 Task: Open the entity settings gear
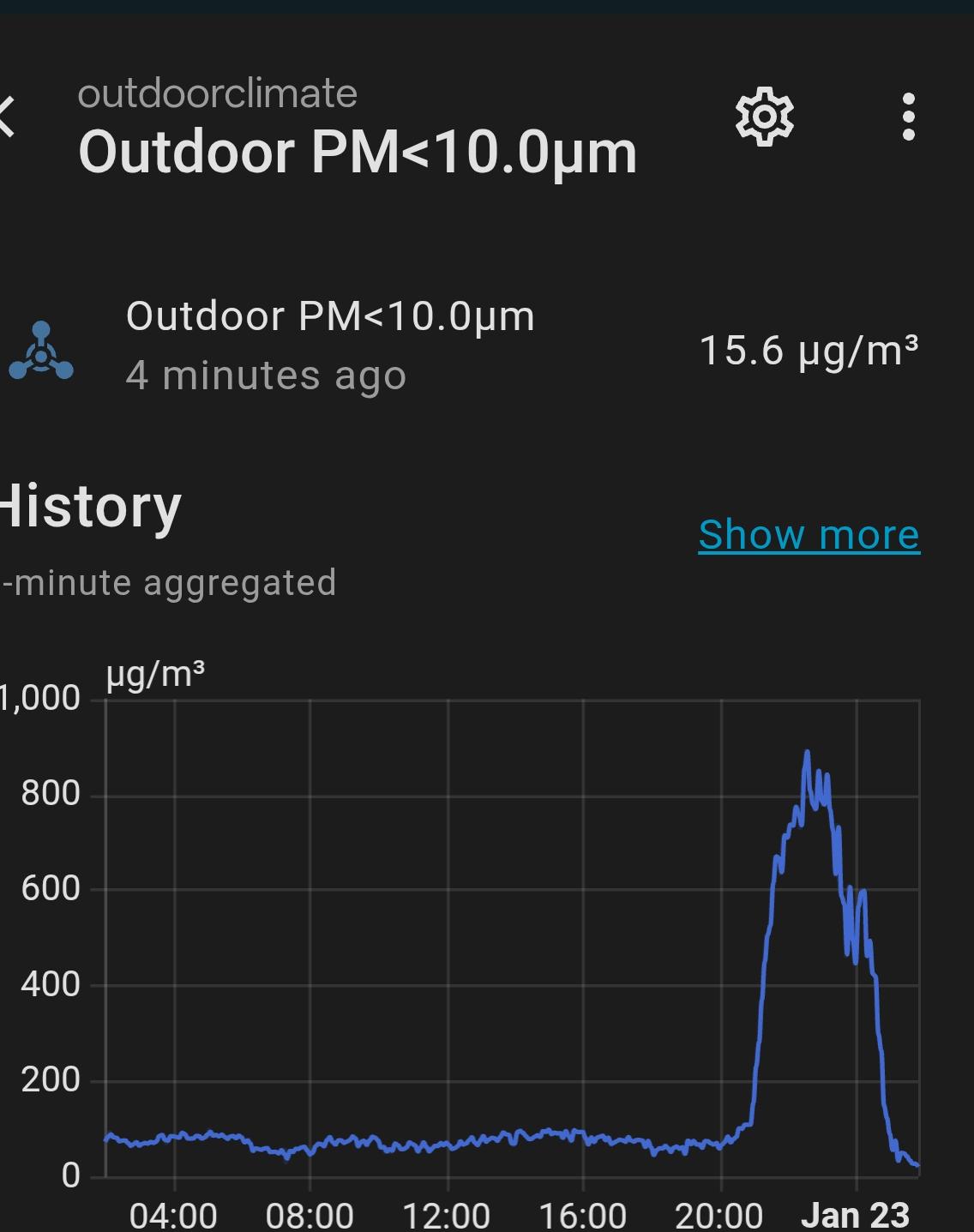[x=764, y=117]
